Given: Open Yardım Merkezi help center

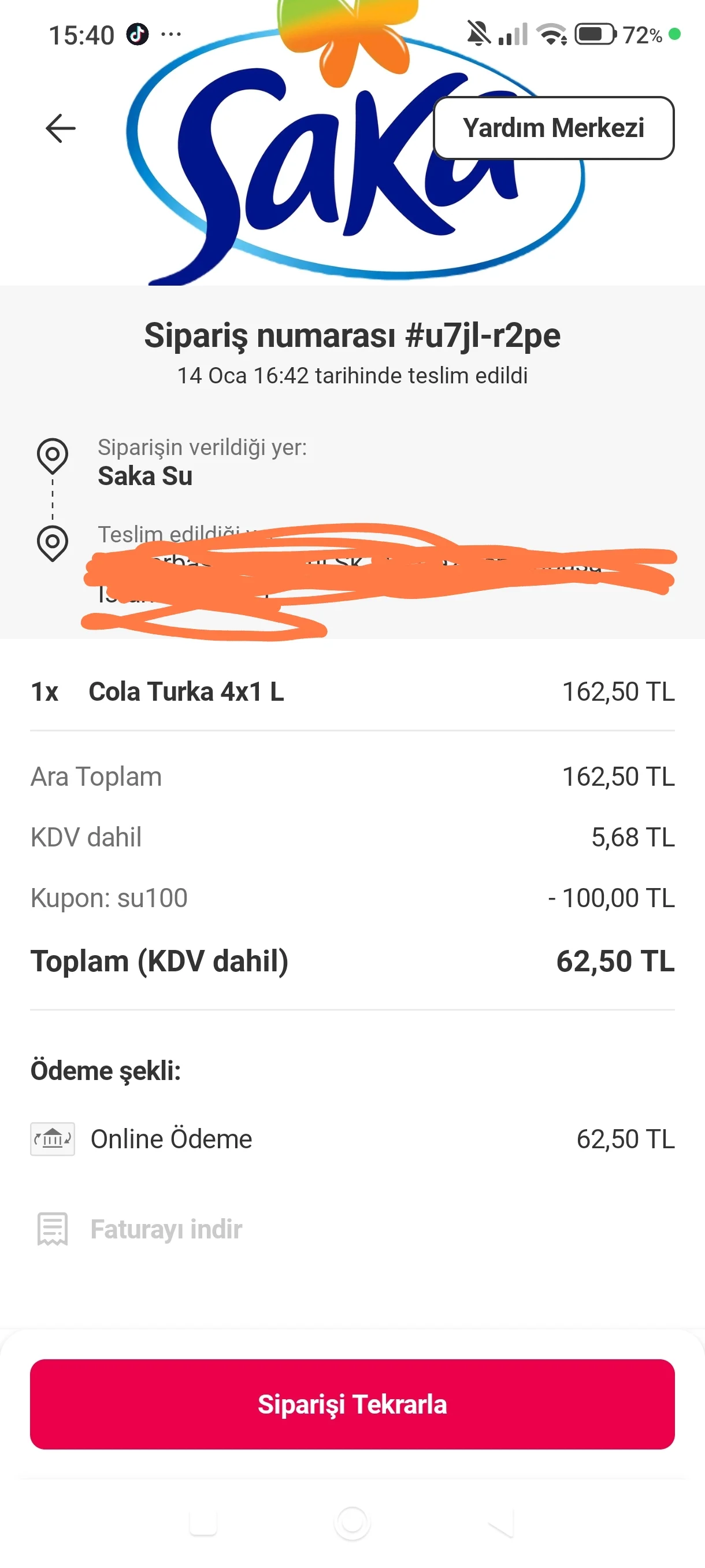Looking at the screenshot, I should pyautogui.click(x=553, y=128).
